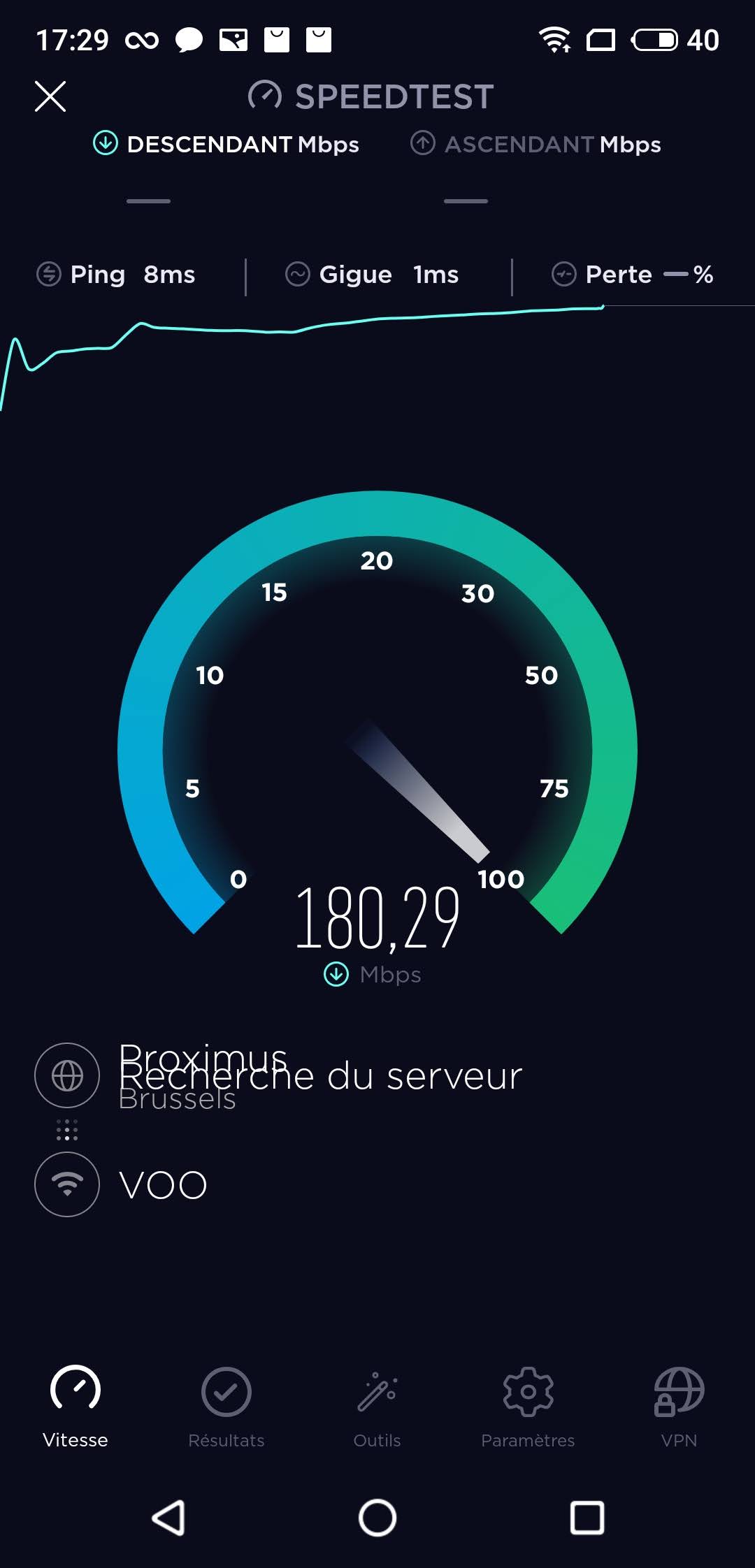Go to the home screen
Screen dimensions: 755x1568
tap(377, 1518)
